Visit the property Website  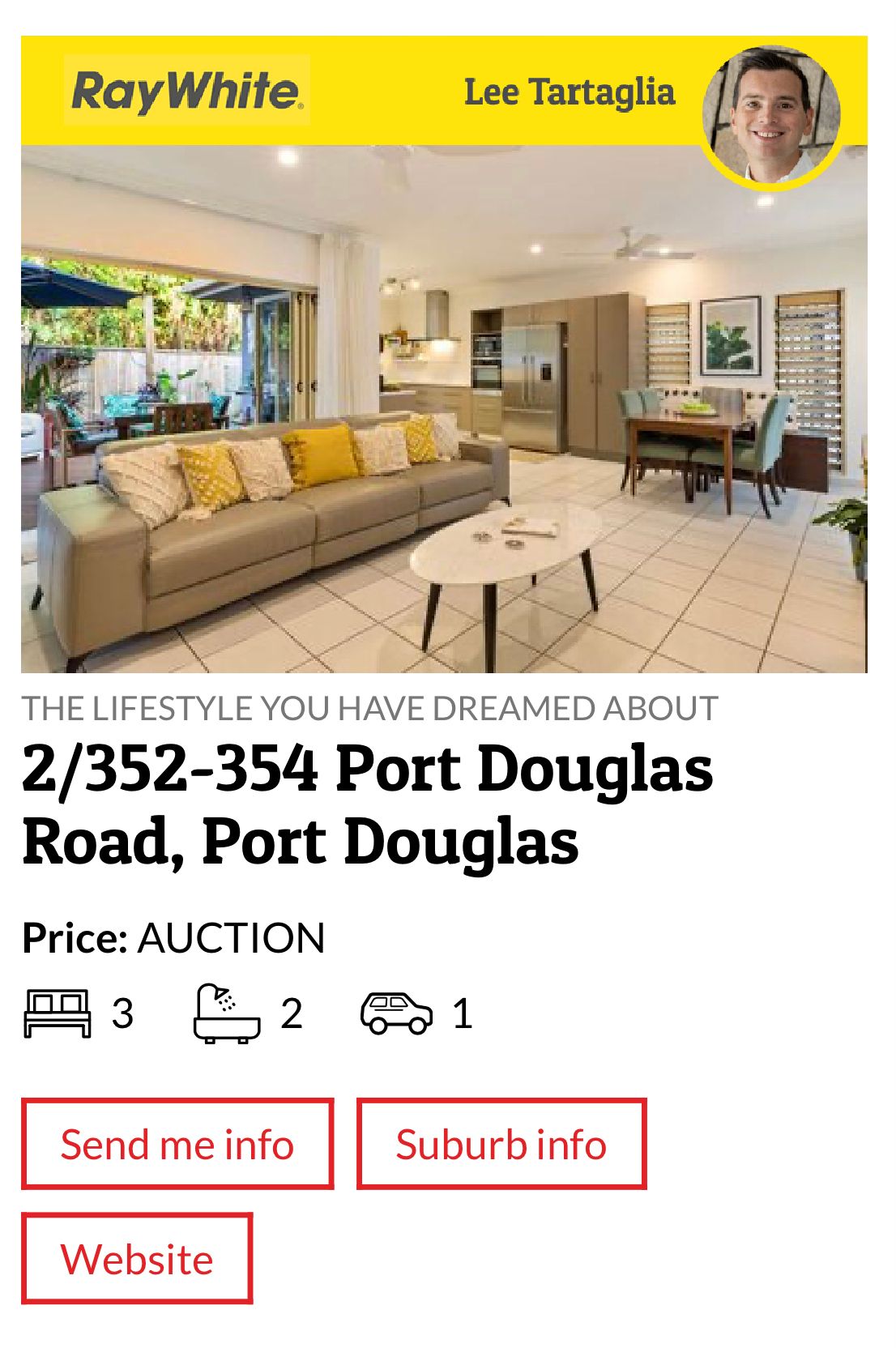pos(137,1258)
